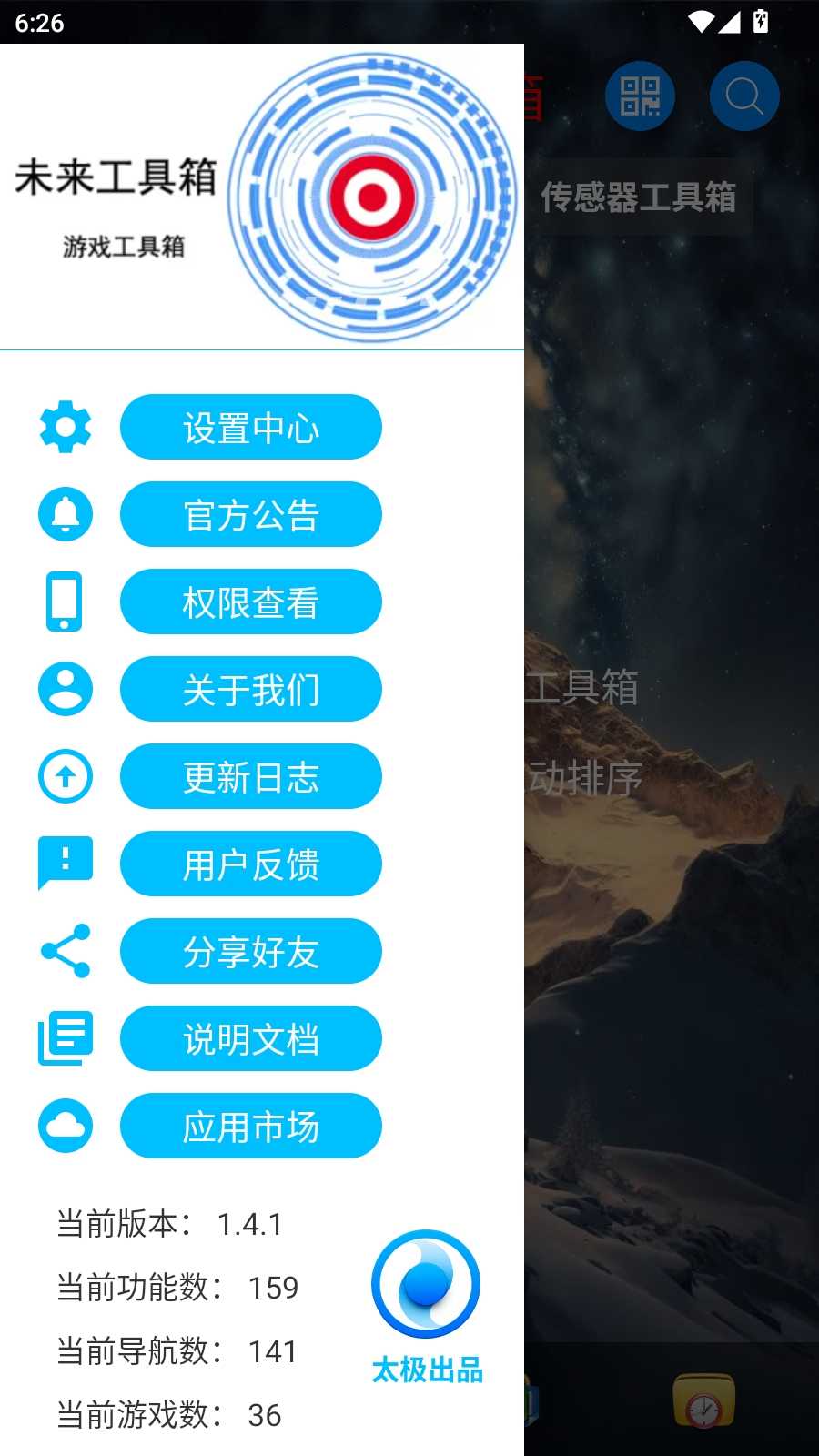Open 权限查看 permissions view
This screenshot has width=819, height=1456.
click(250, 602)
